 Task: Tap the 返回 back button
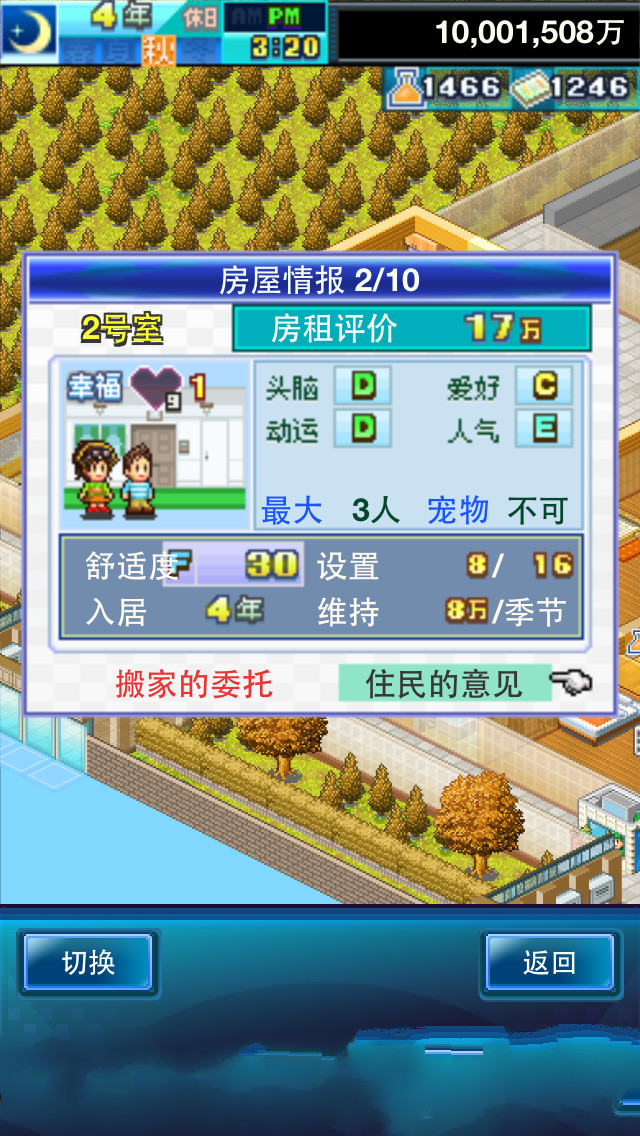point(549,963)
